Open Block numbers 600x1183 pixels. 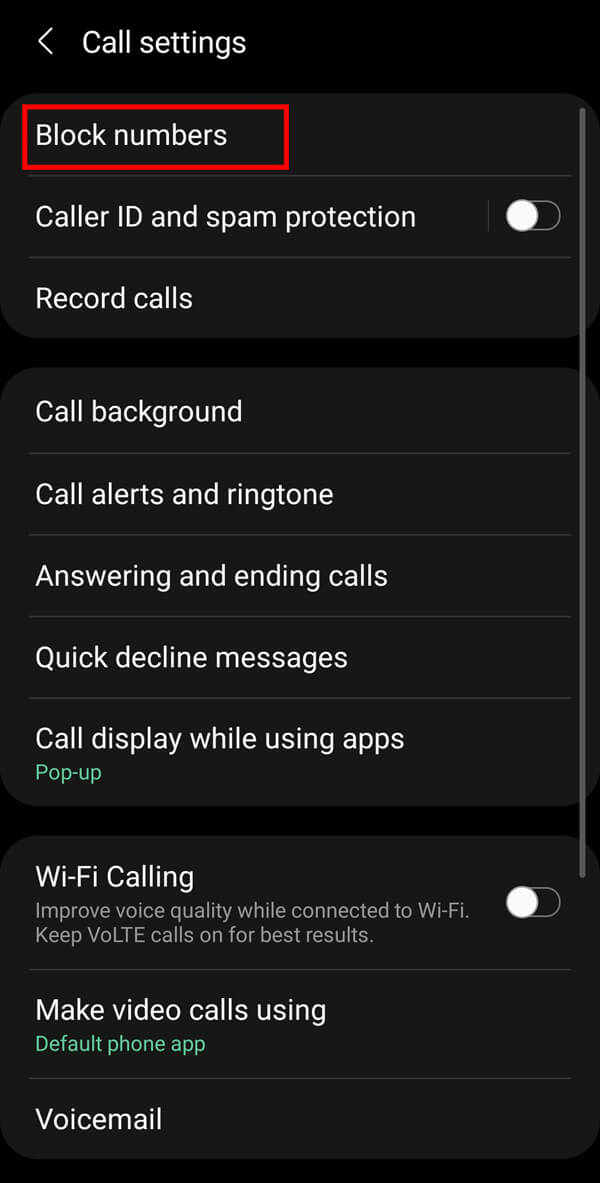pyautogui.click(x=131, y=135)
